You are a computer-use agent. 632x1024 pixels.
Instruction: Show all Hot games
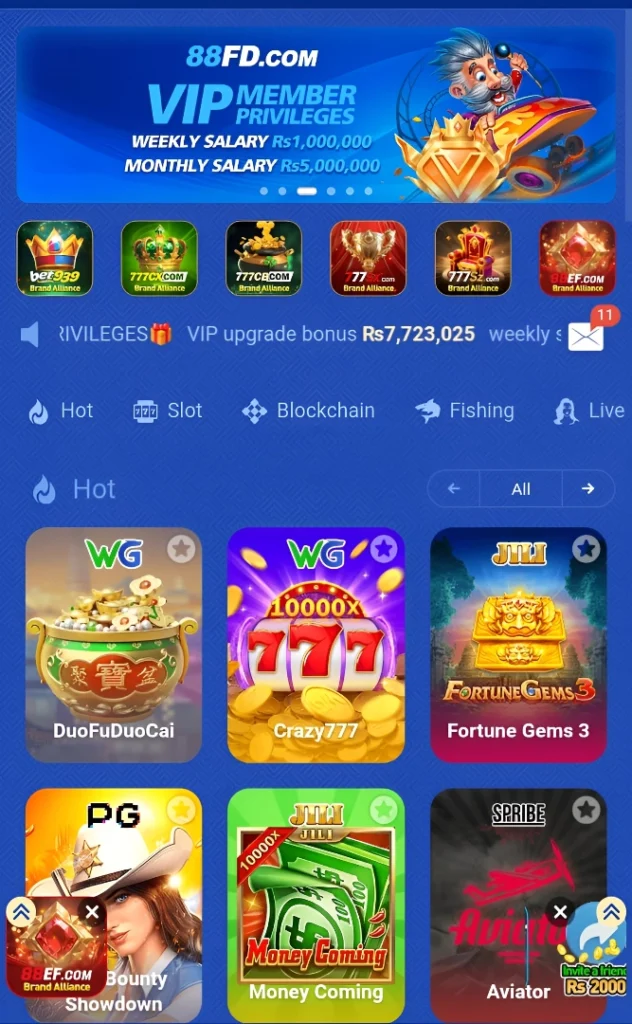click(x=521, y=489)
